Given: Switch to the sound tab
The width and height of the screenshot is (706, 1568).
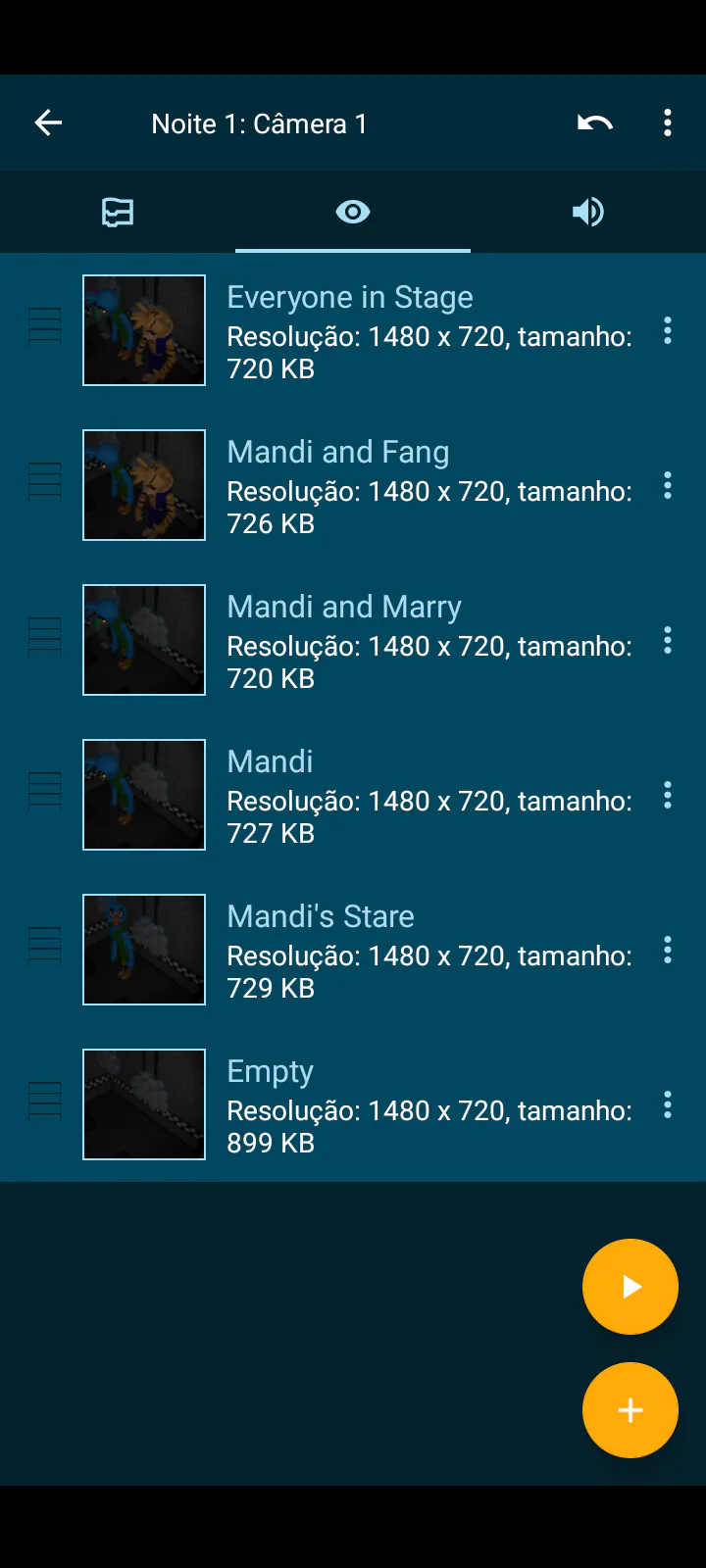Looking at the screenshot, I should [x=588, y=212].
